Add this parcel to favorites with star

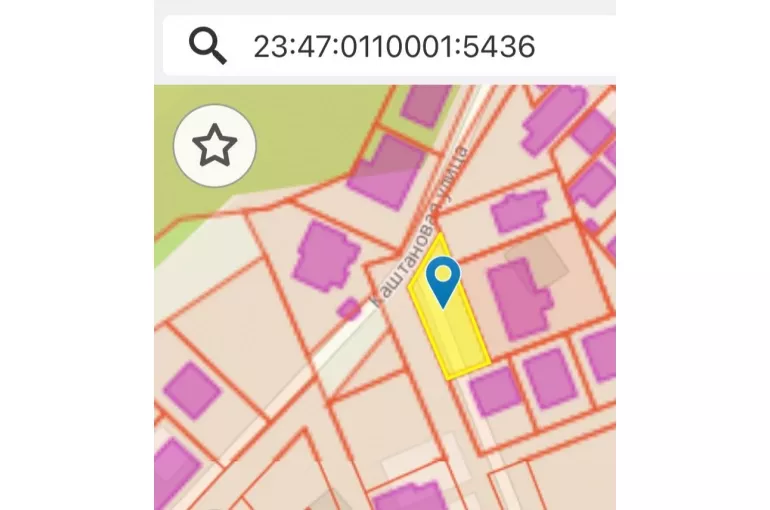coord(215,147)
